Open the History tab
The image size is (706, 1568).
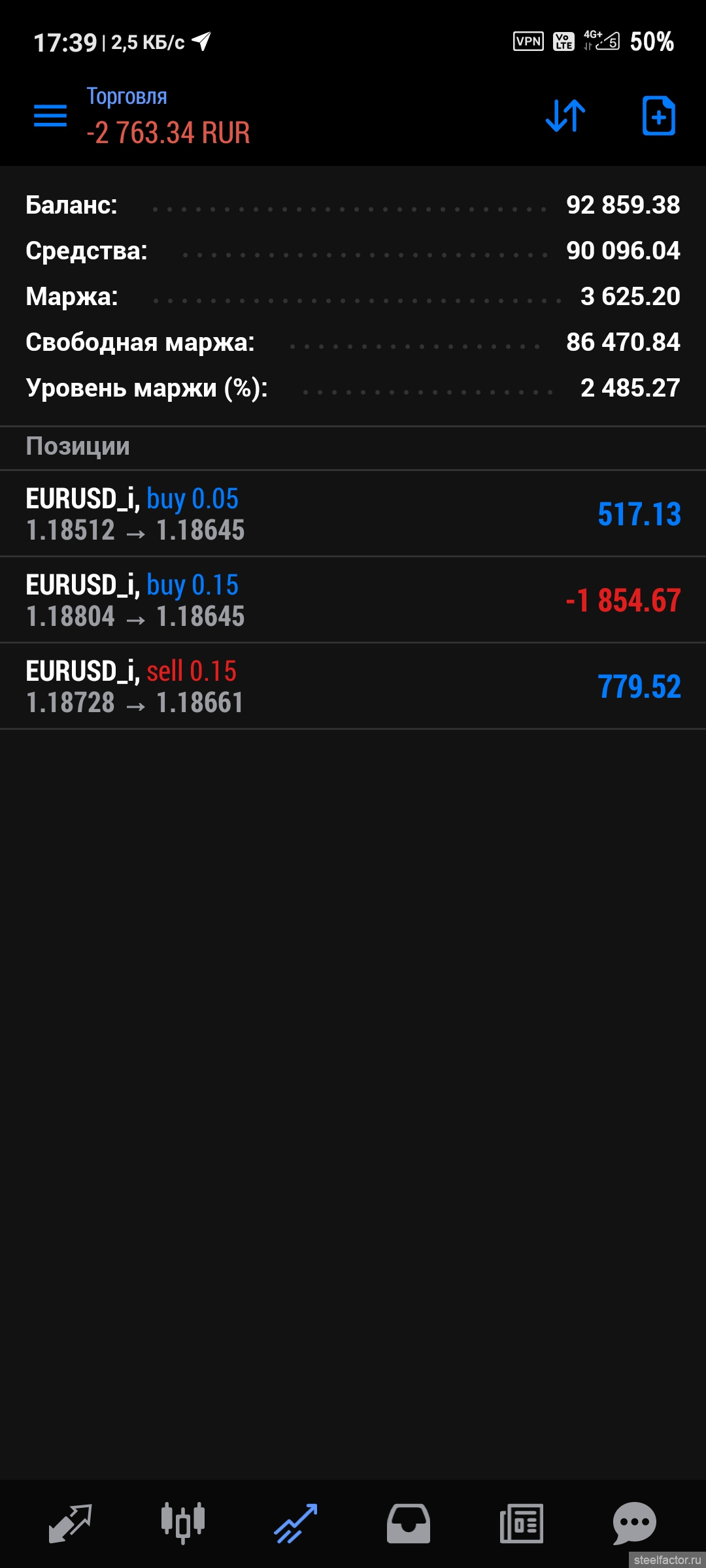tap(409, 1524)
